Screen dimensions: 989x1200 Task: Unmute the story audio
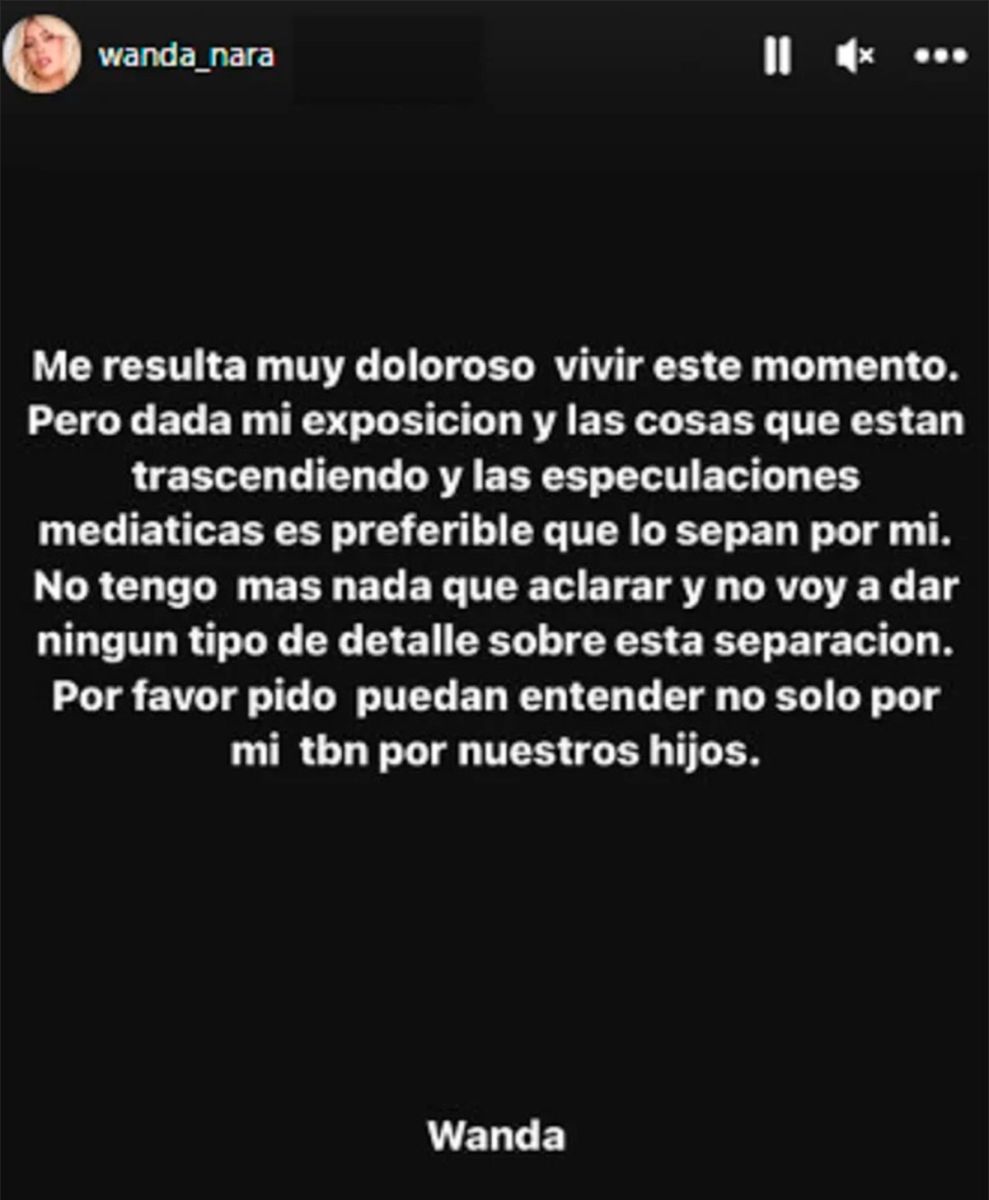coord(855,57)
